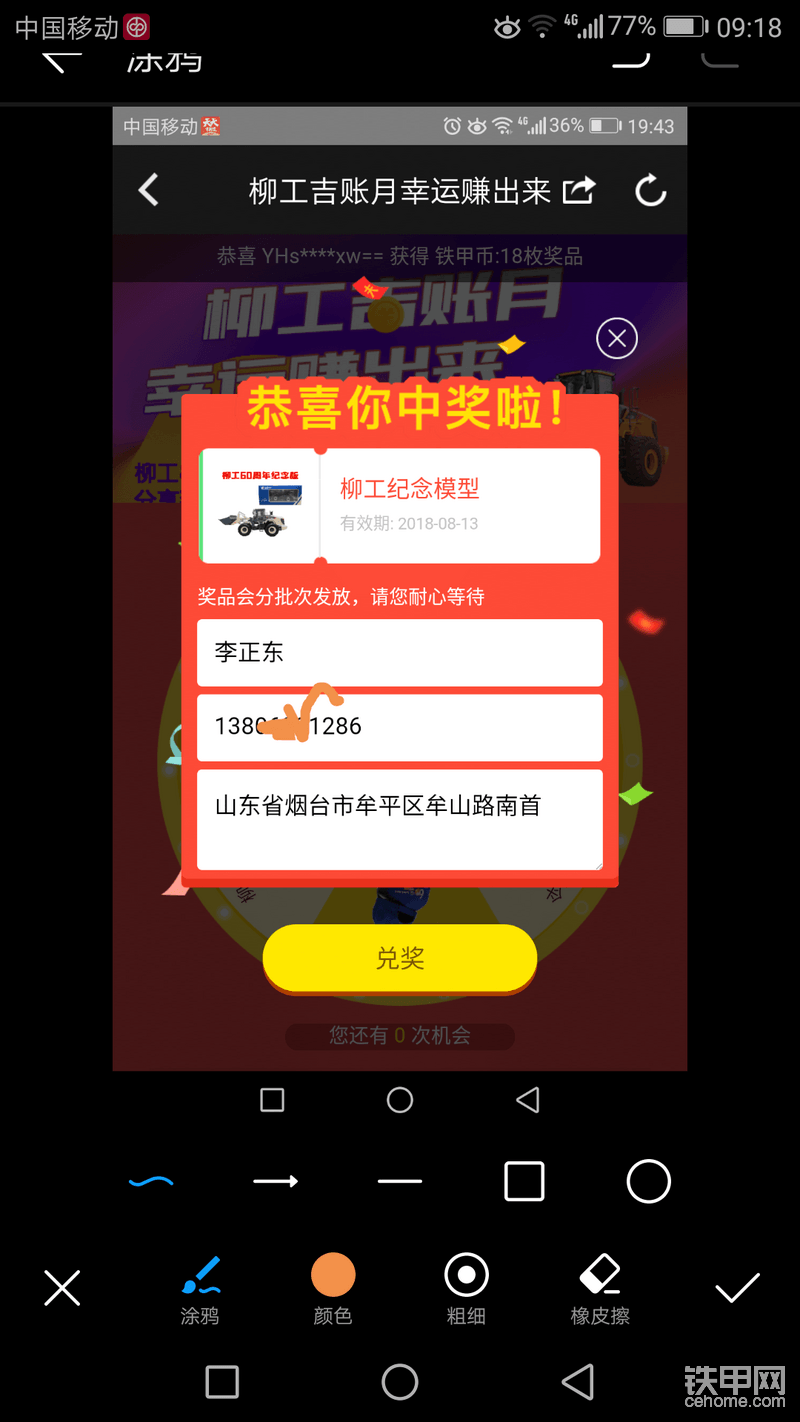Select the straight line tool
The image size is (800, 1422).
coord(399,1181)
